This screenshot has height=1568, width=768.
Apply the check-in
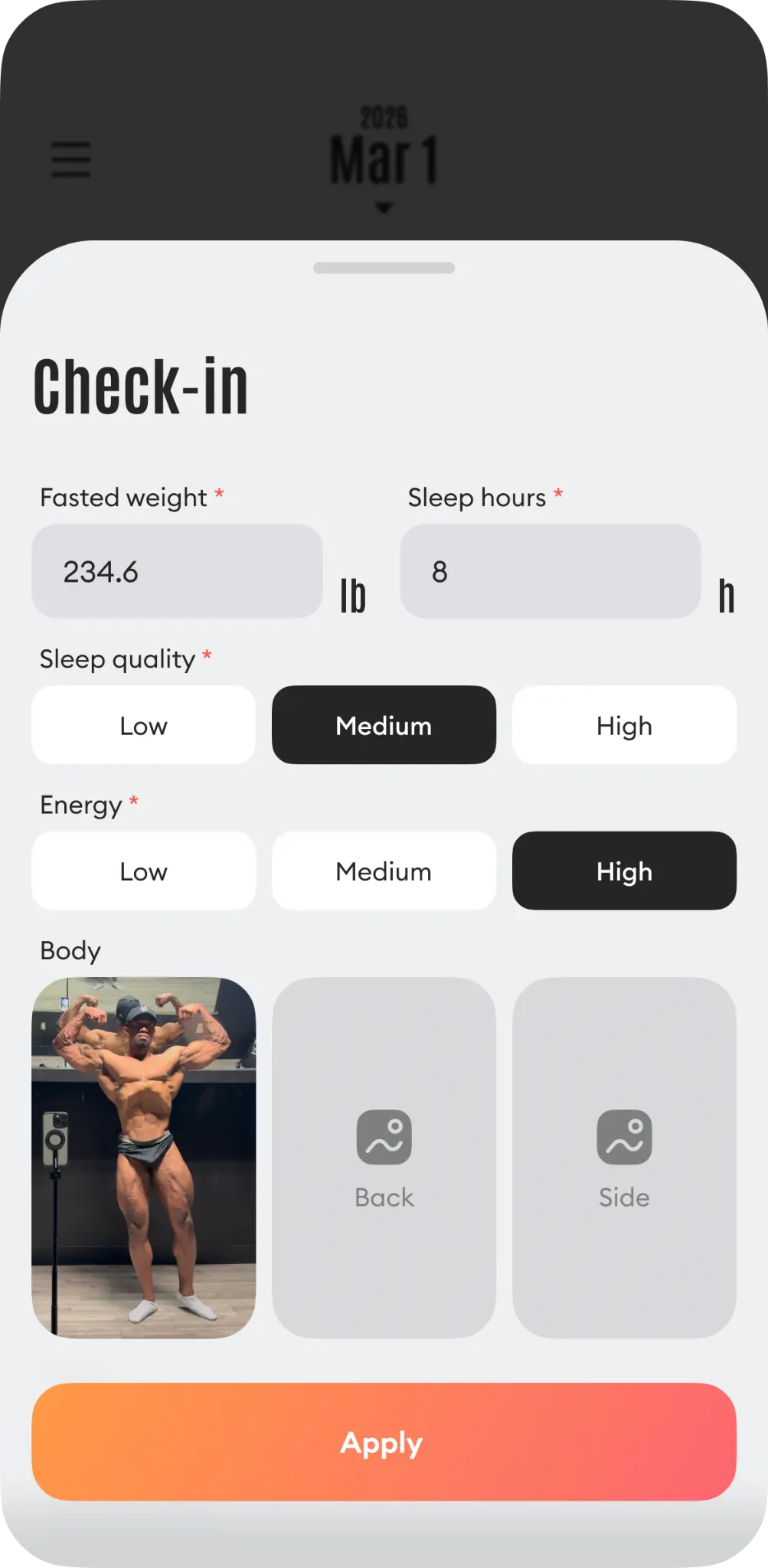coord(384,1442)
